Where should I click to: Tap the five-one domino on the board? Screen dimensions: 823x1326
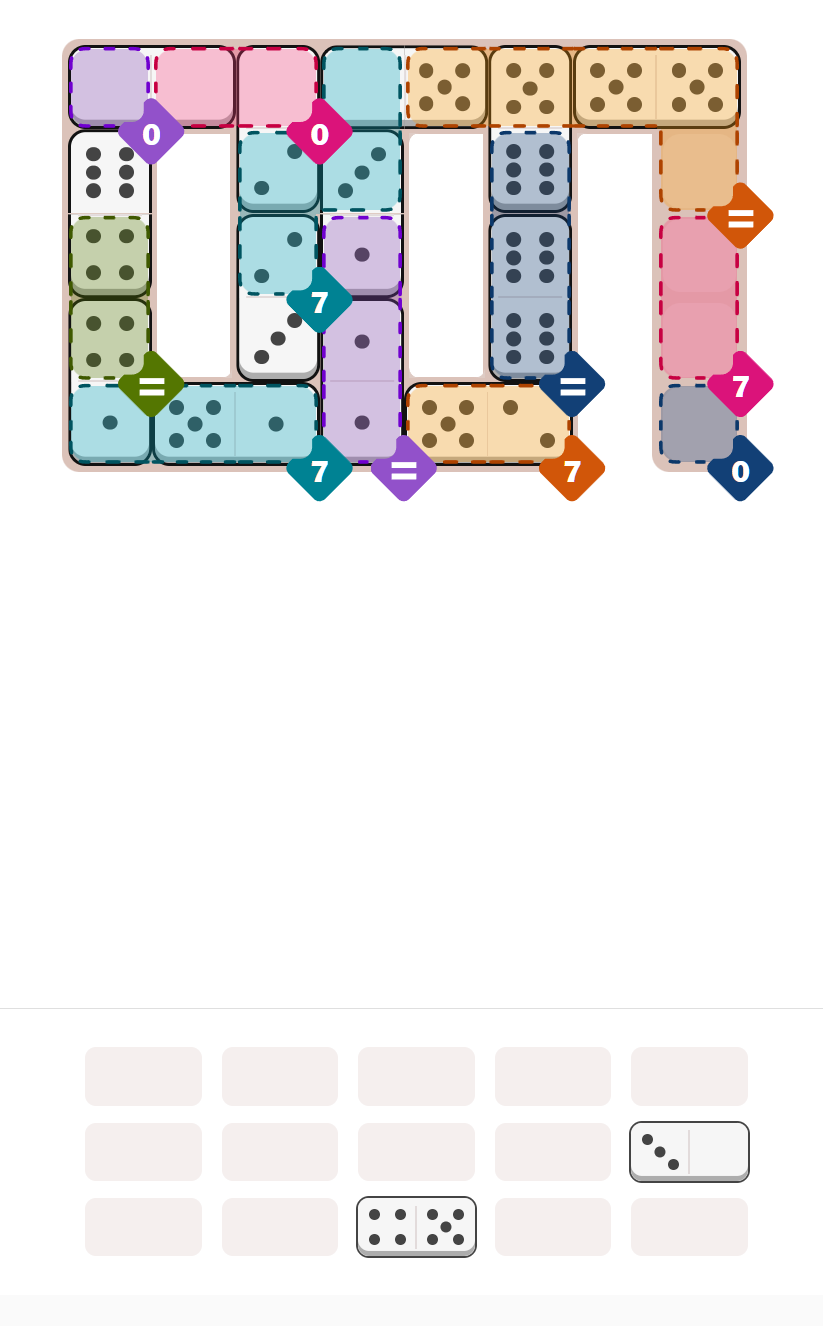pos(235,424)
